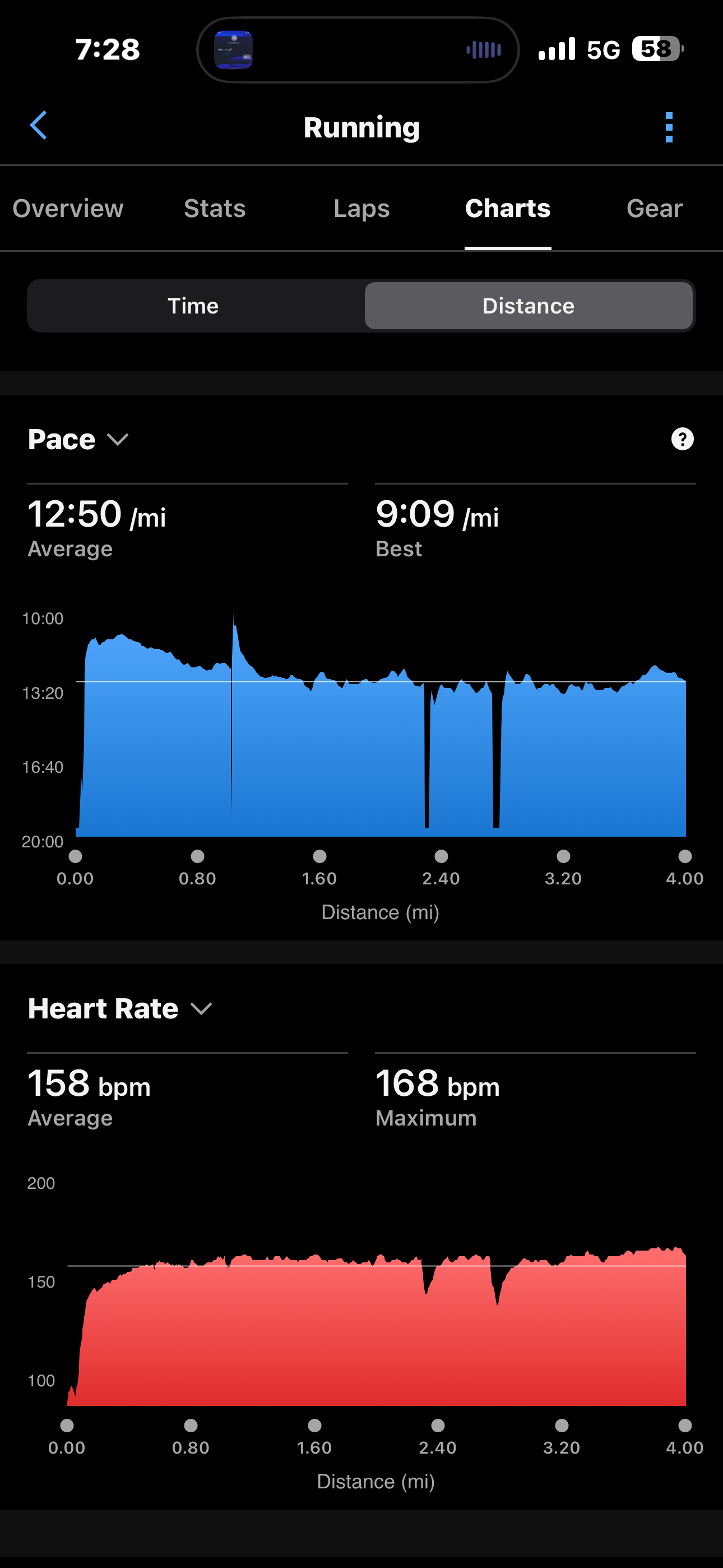
Task: Go back to the previous screen
Action: 38,126
